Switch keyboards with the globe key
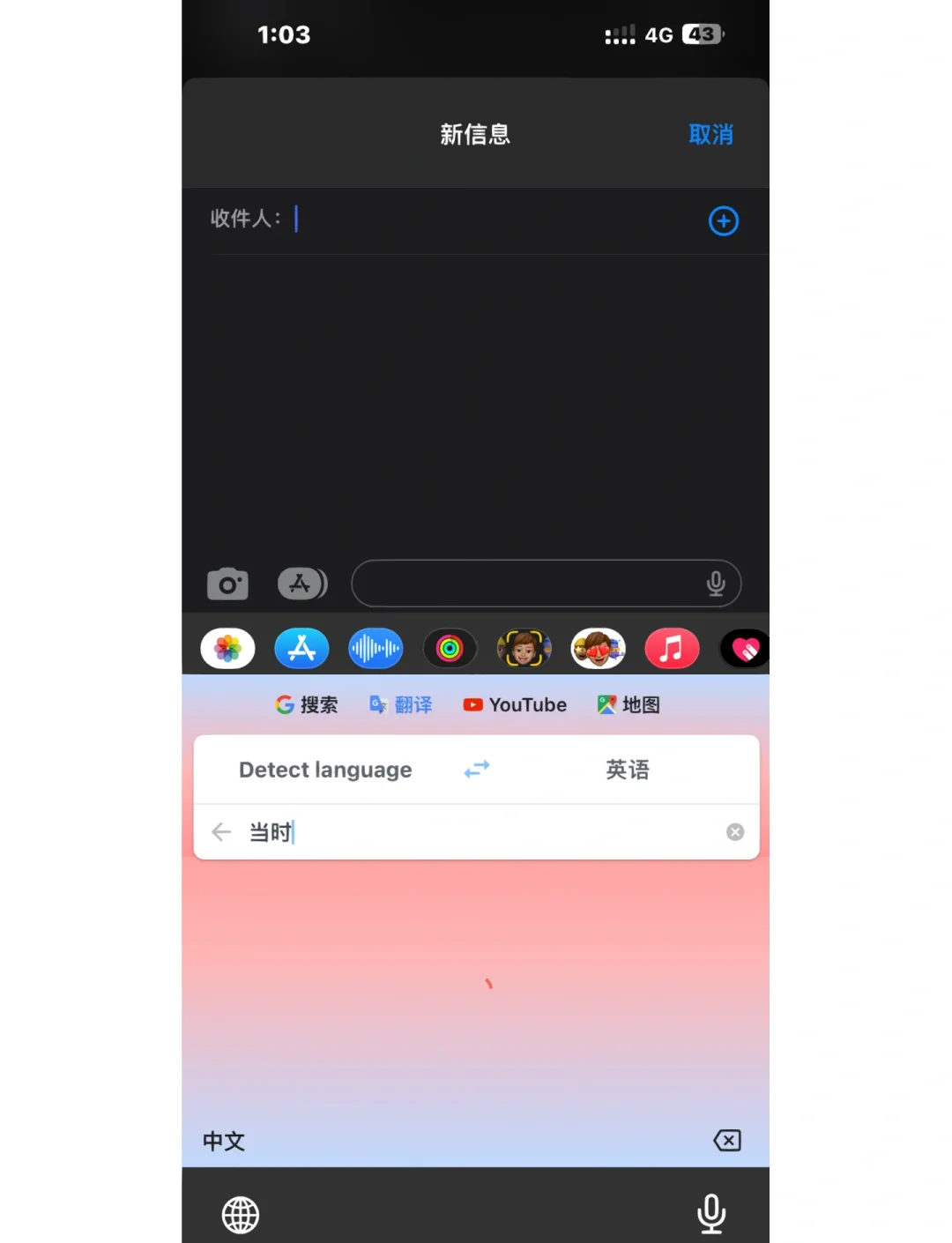 click(241, 1215)
